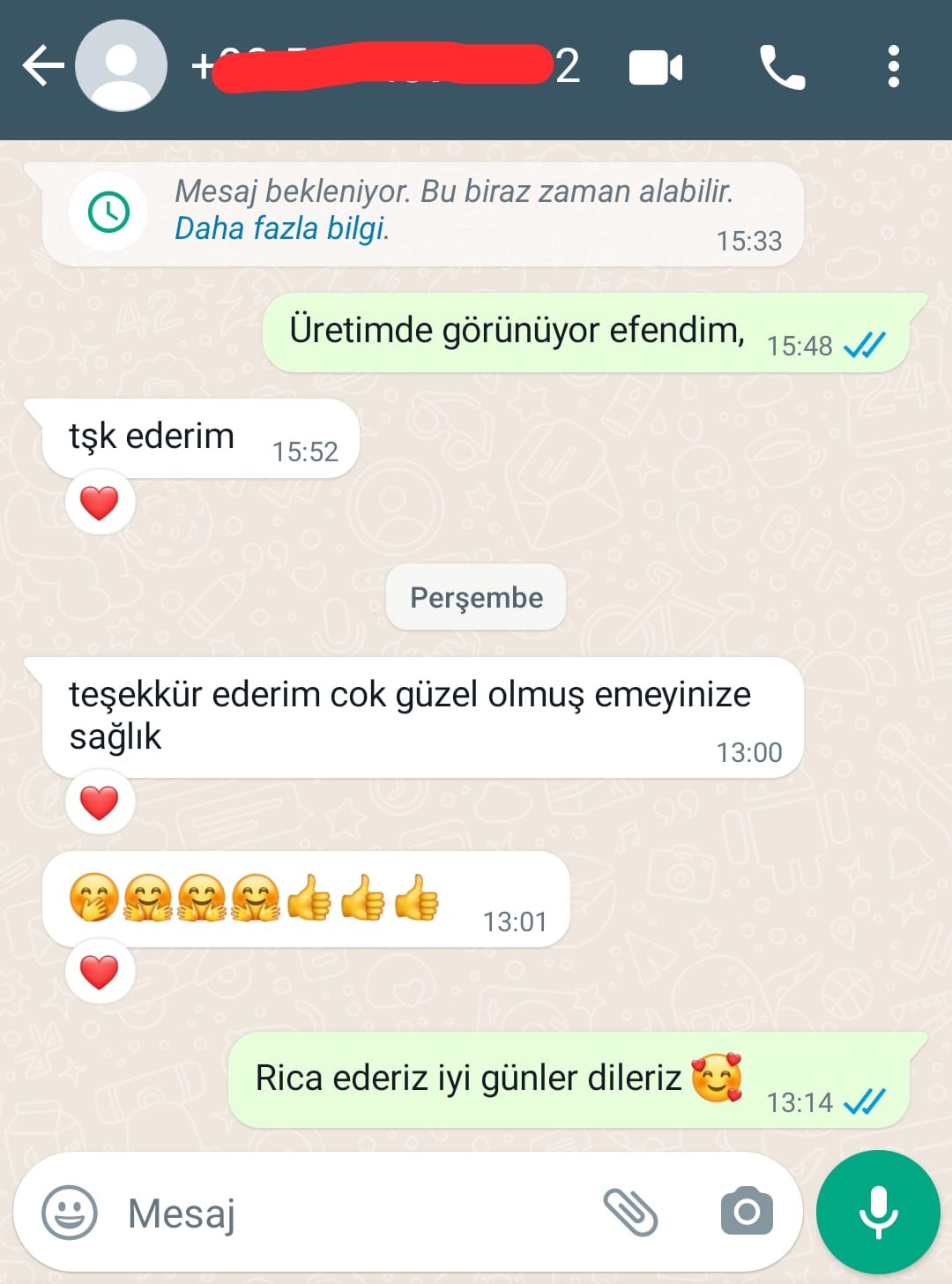Open the emoji picker

pyautogui.click(x=70, y=1213)
